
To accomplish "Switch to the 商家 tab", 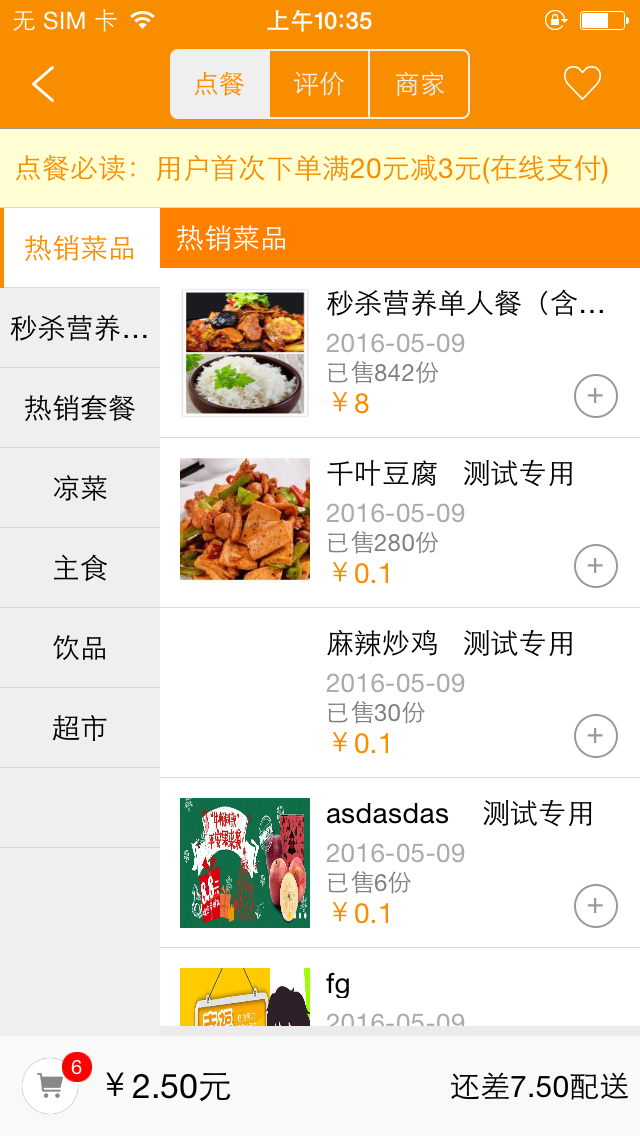I will 419,84.
